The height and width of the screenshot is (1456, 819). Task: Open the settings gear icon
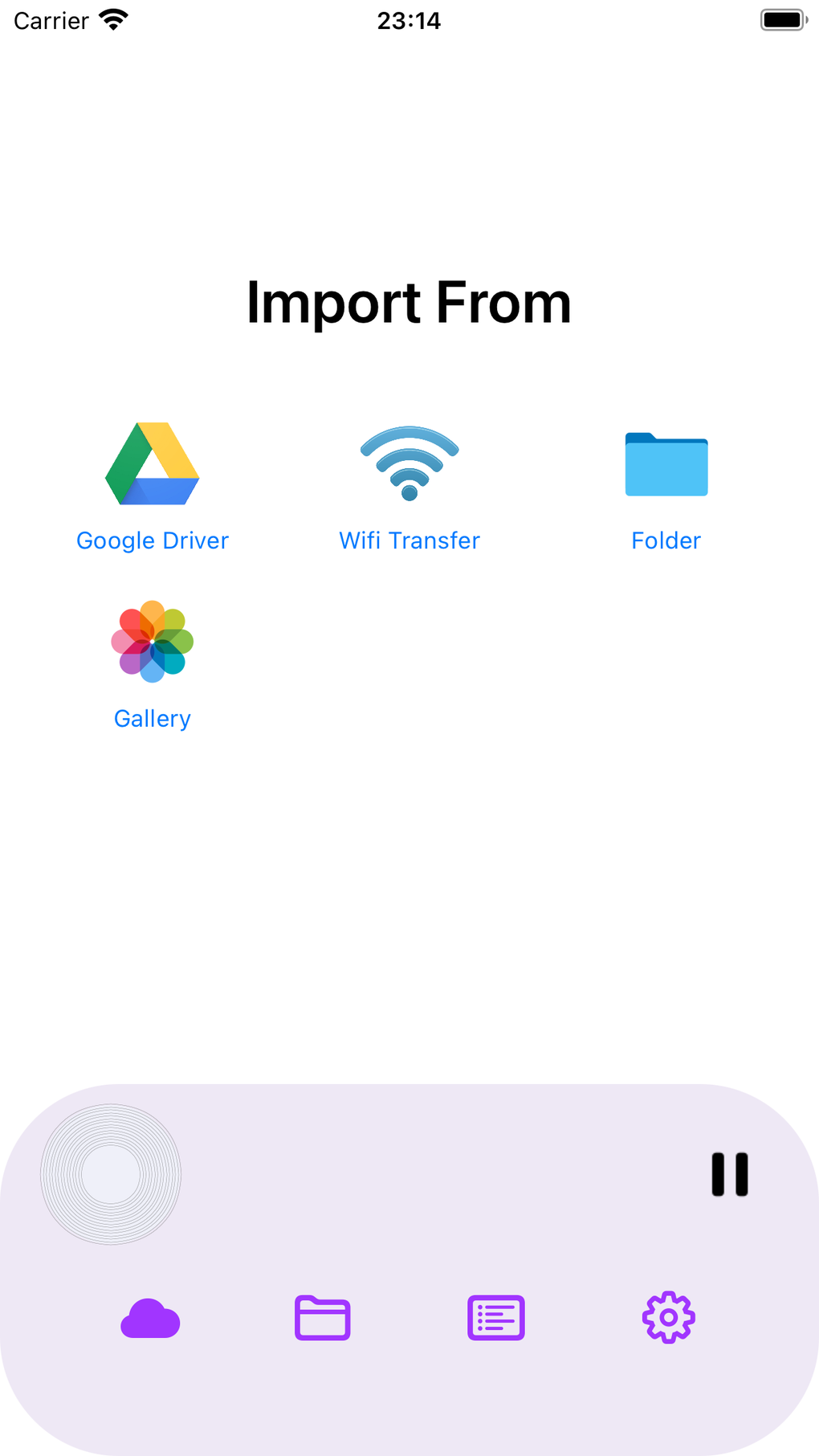click(668, 1317)
